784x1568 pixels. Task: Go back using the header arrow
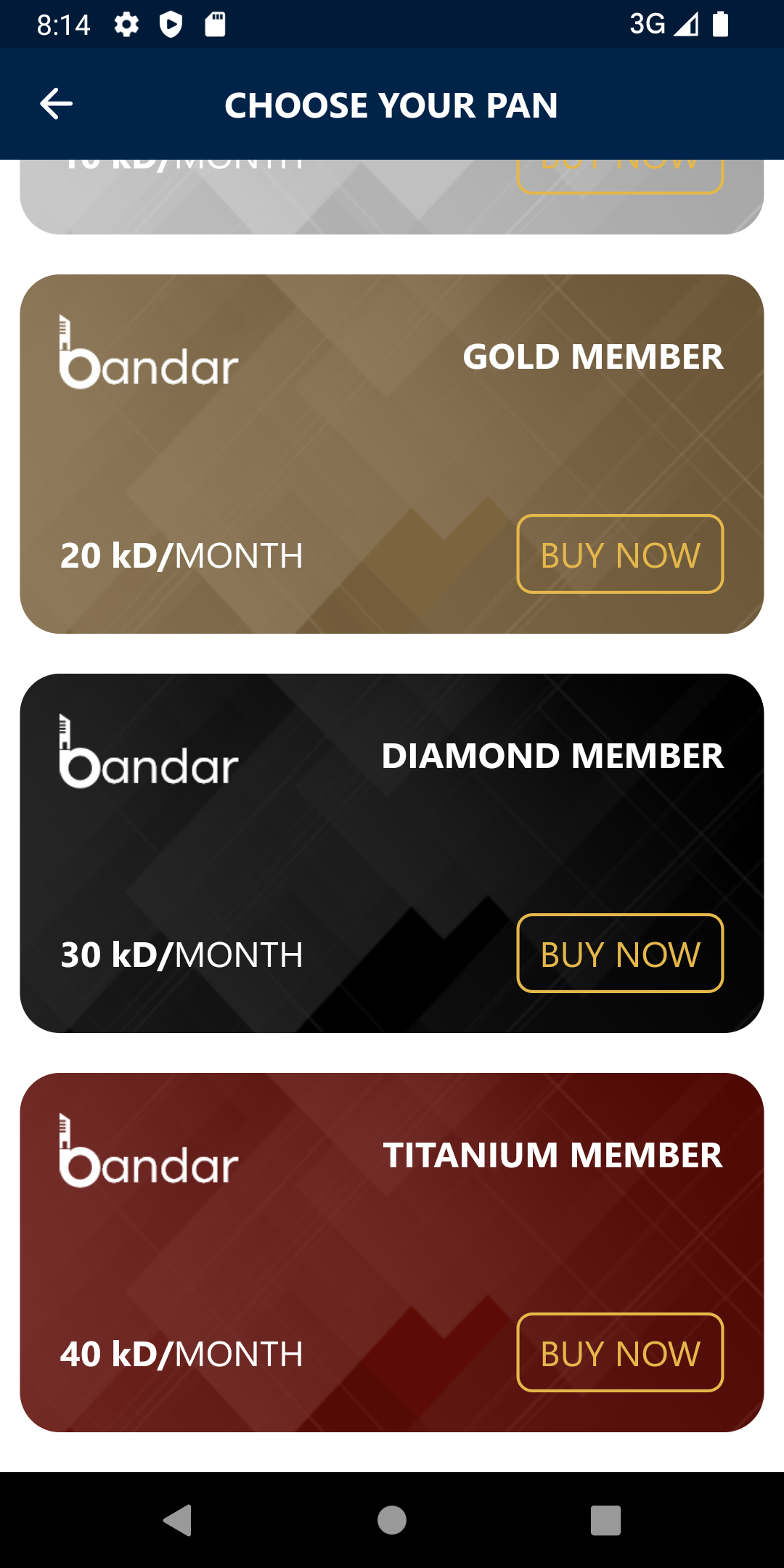coord(56,104)
